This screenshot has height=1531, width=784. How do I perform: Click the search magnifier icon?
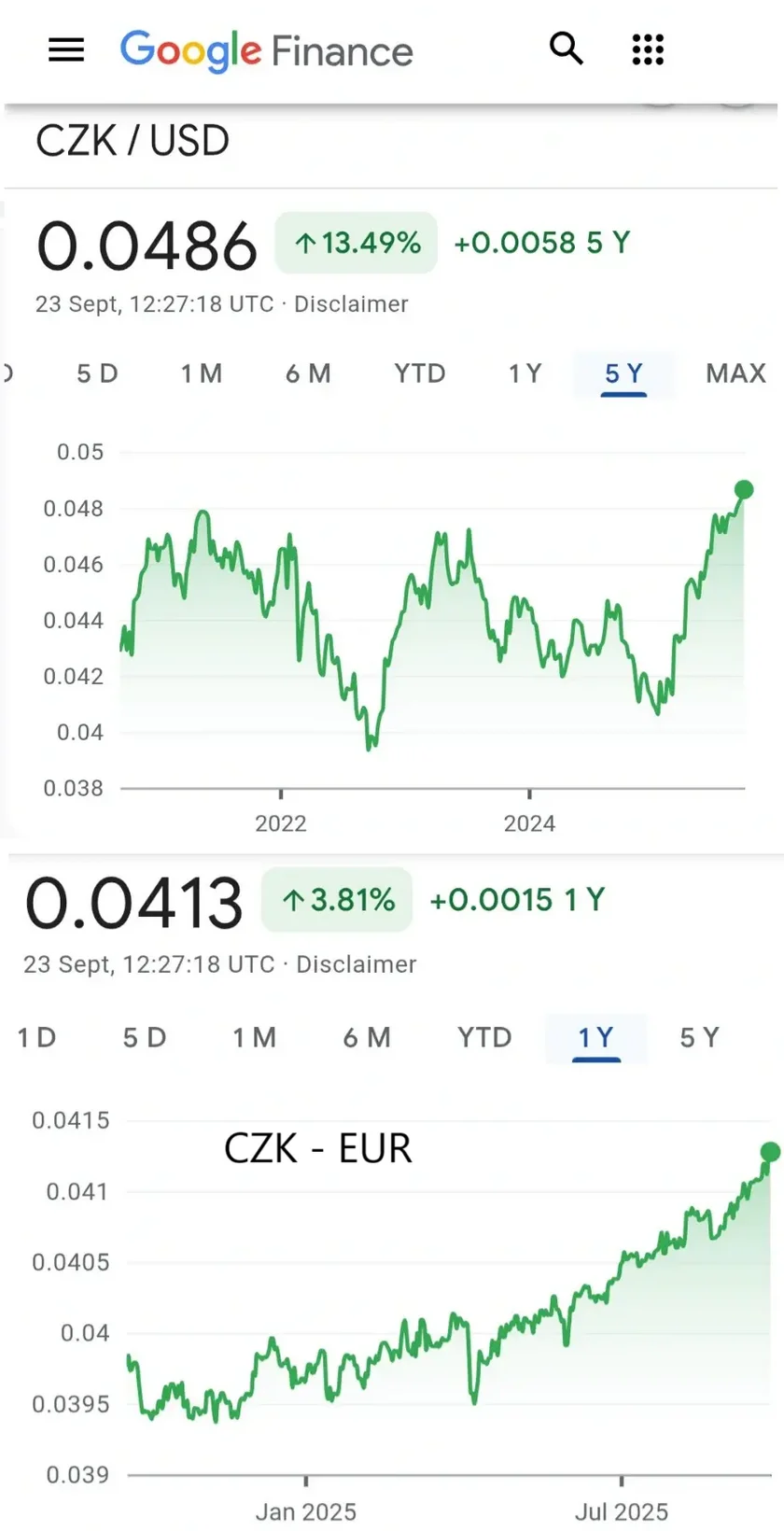pyautogui.click(x=567, y=49)
